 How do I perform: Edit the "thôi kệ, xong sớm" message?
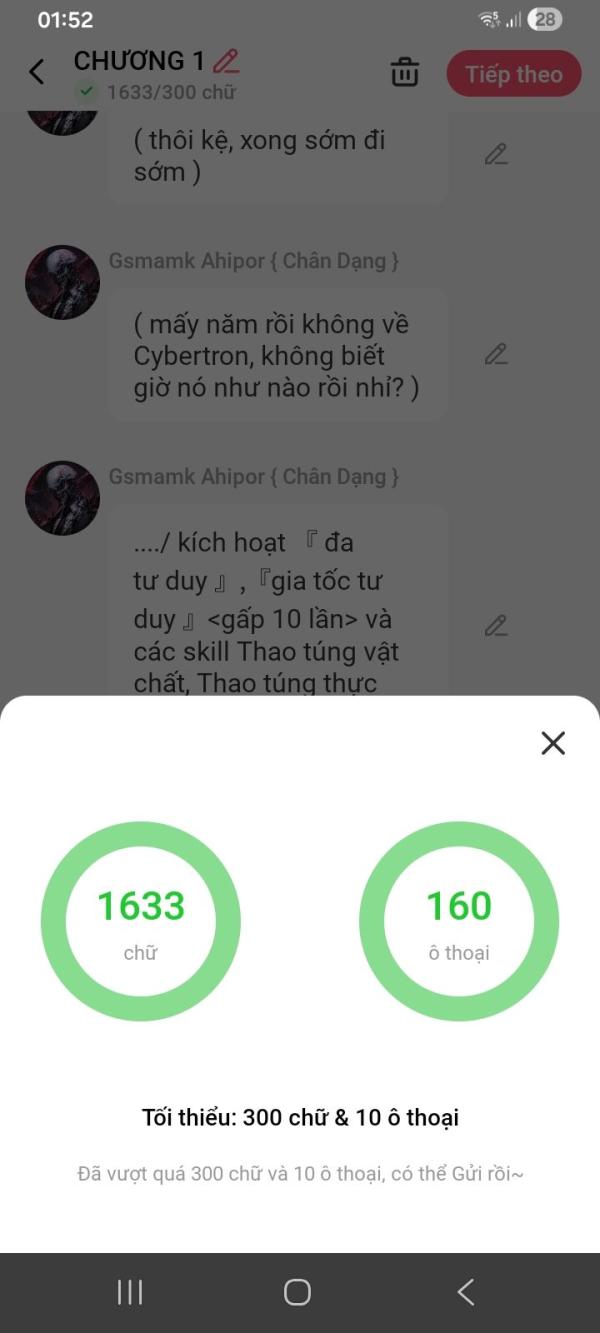pyautogui.click(x=496, y=154)
